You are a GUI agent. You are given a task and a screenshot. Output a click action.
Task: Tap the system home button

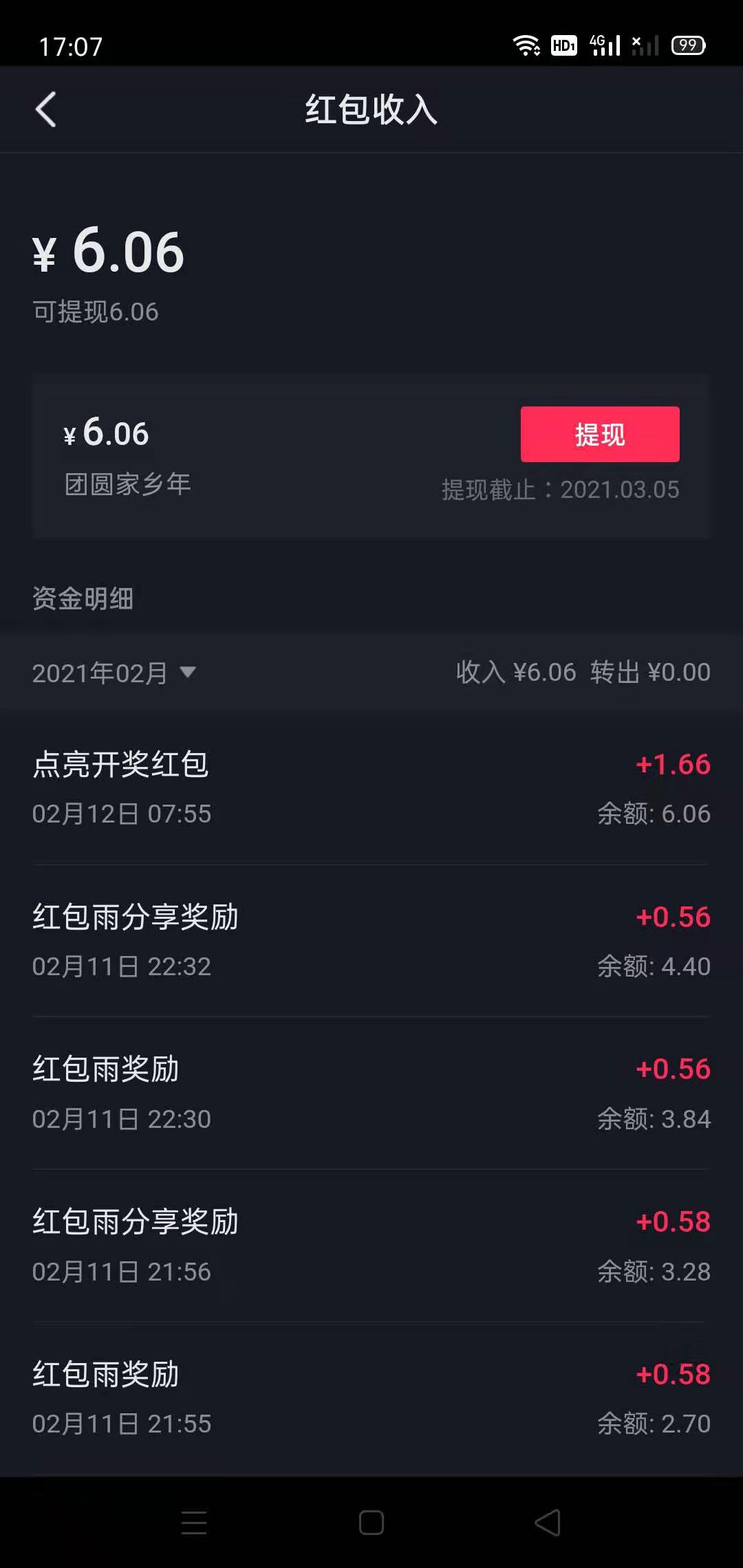(371, 1523)
